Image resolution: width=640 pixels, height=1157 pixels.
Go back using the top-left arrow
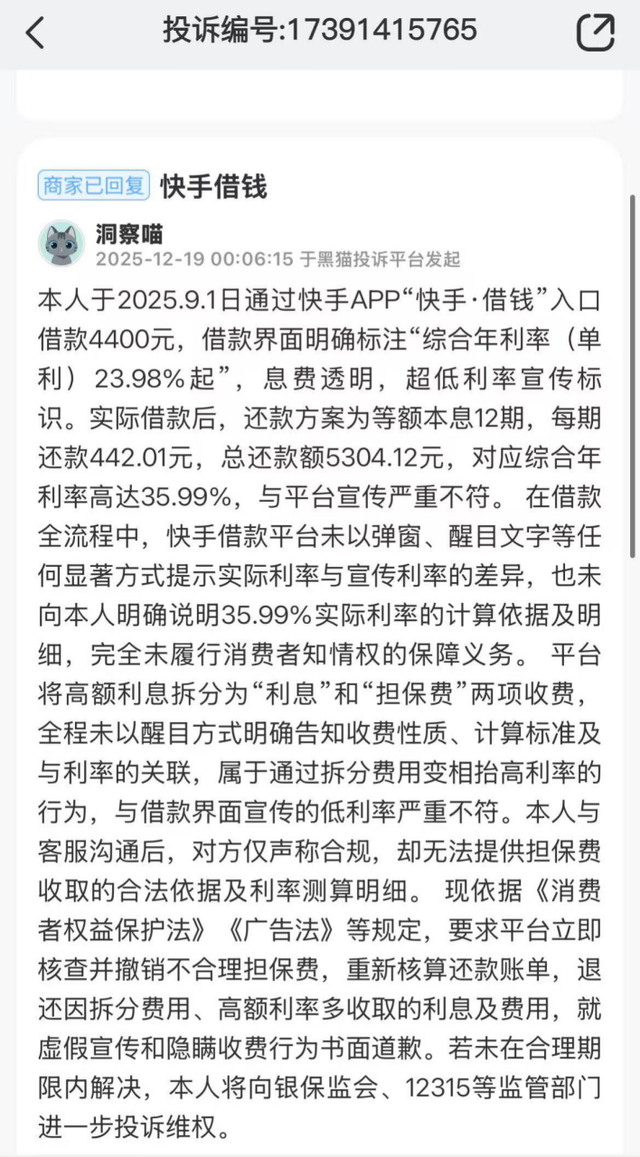(x=35, y=33)
